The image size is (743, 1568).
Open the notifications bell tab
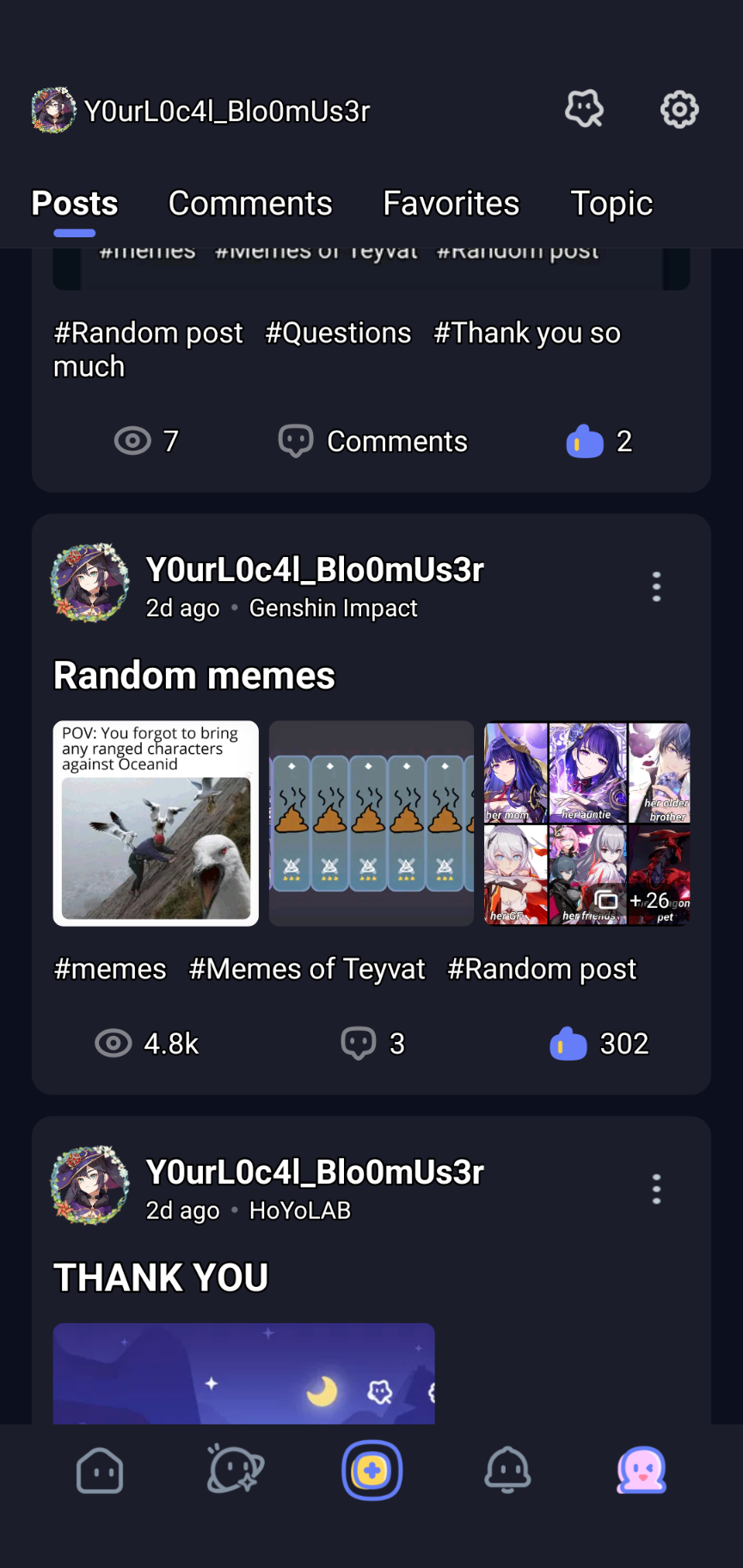[x=507, y=1471]
